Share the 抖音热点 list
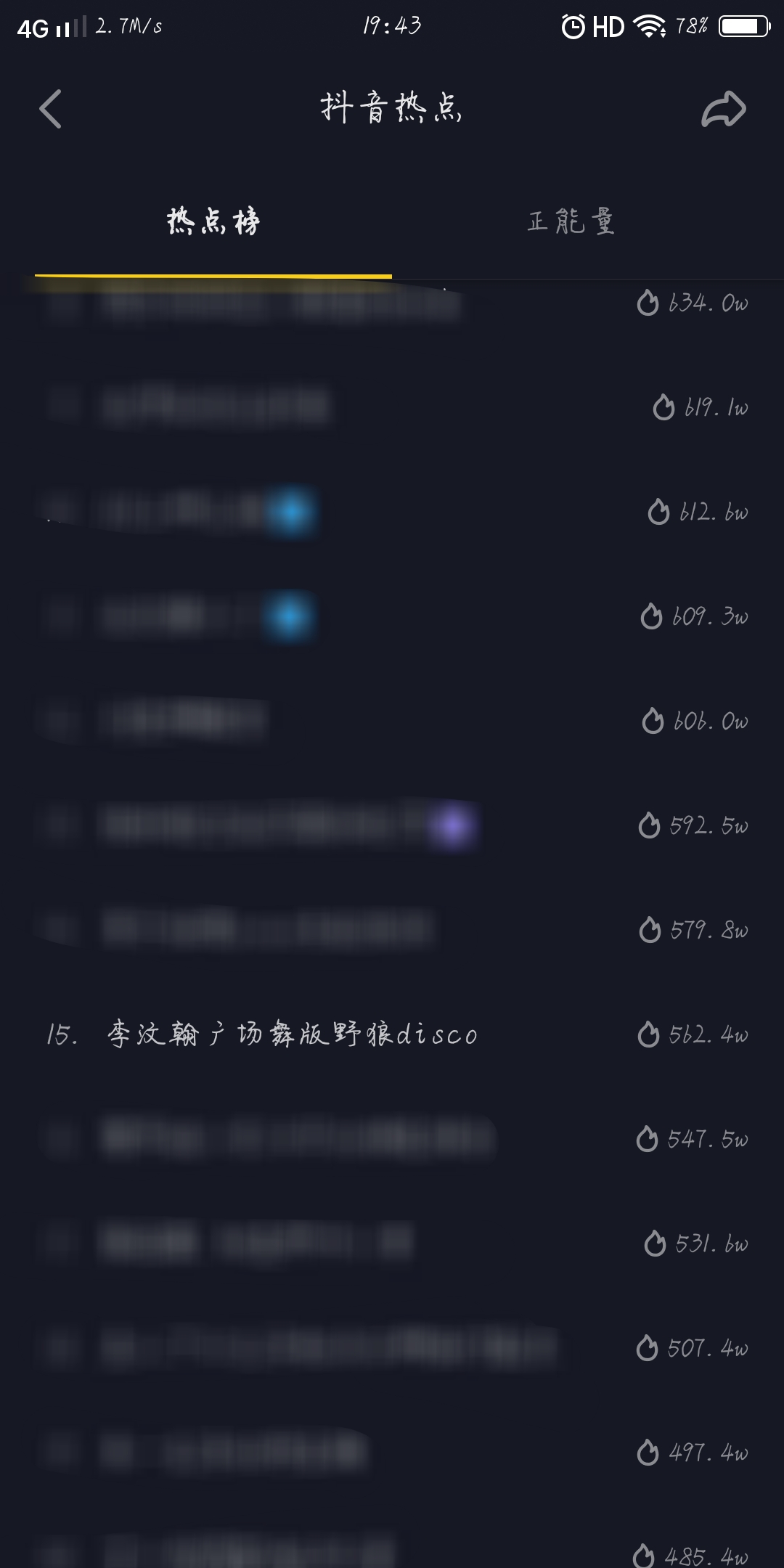The width and height of the screenshot is (784, 1568). tap(724, 110)
